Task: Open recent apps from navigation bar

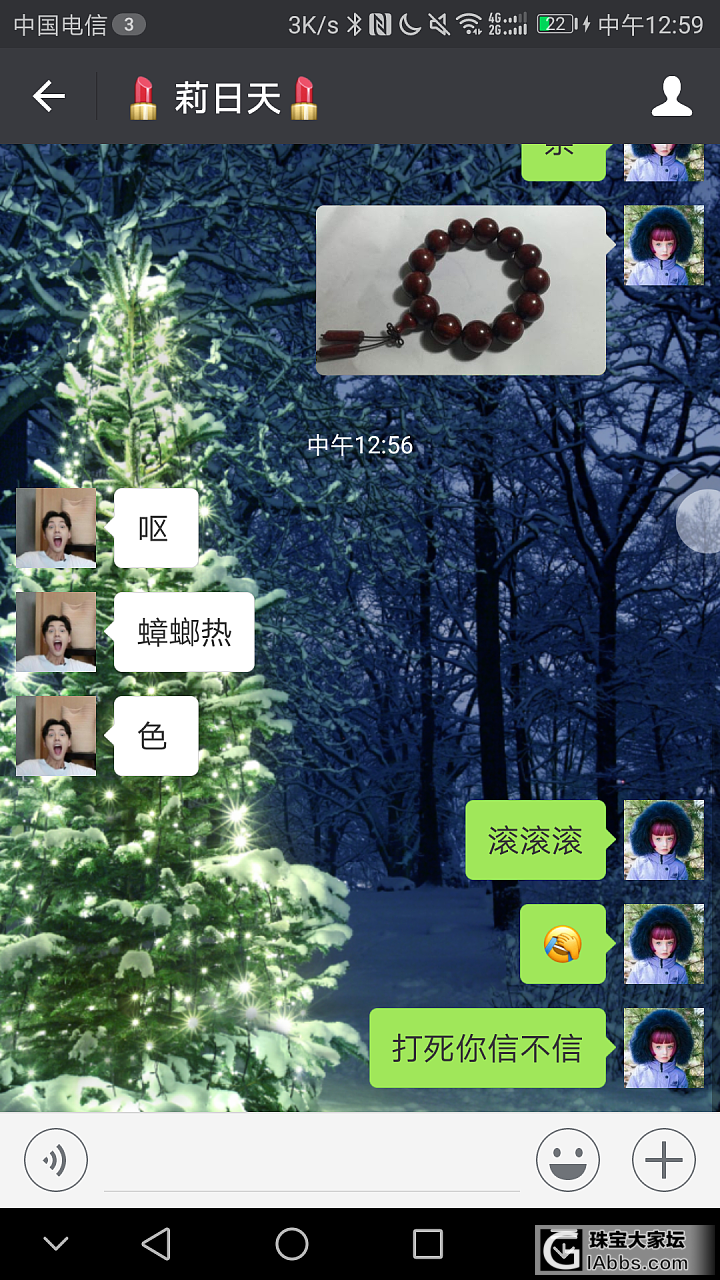Action: pos(427,1244)
